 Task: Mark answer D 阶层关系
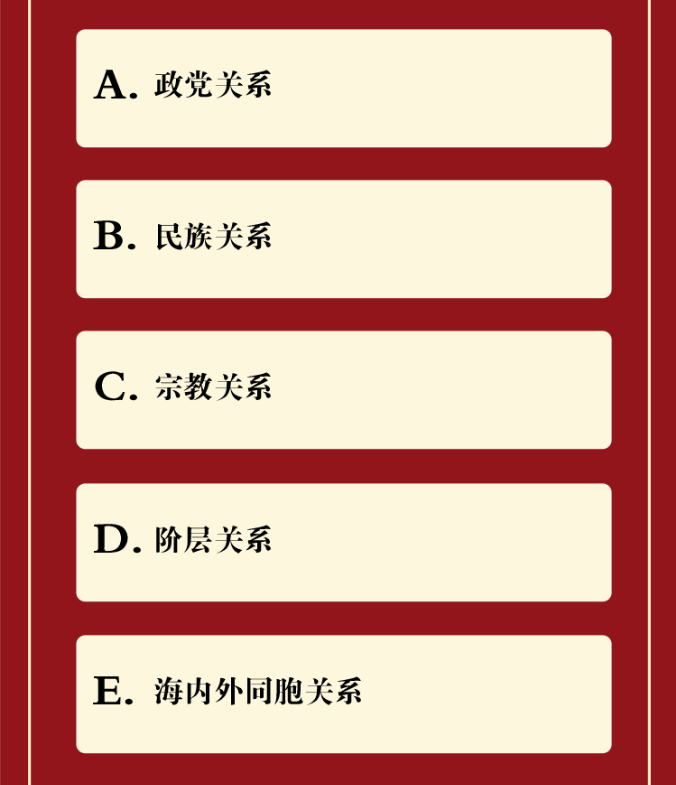point(343,542)
